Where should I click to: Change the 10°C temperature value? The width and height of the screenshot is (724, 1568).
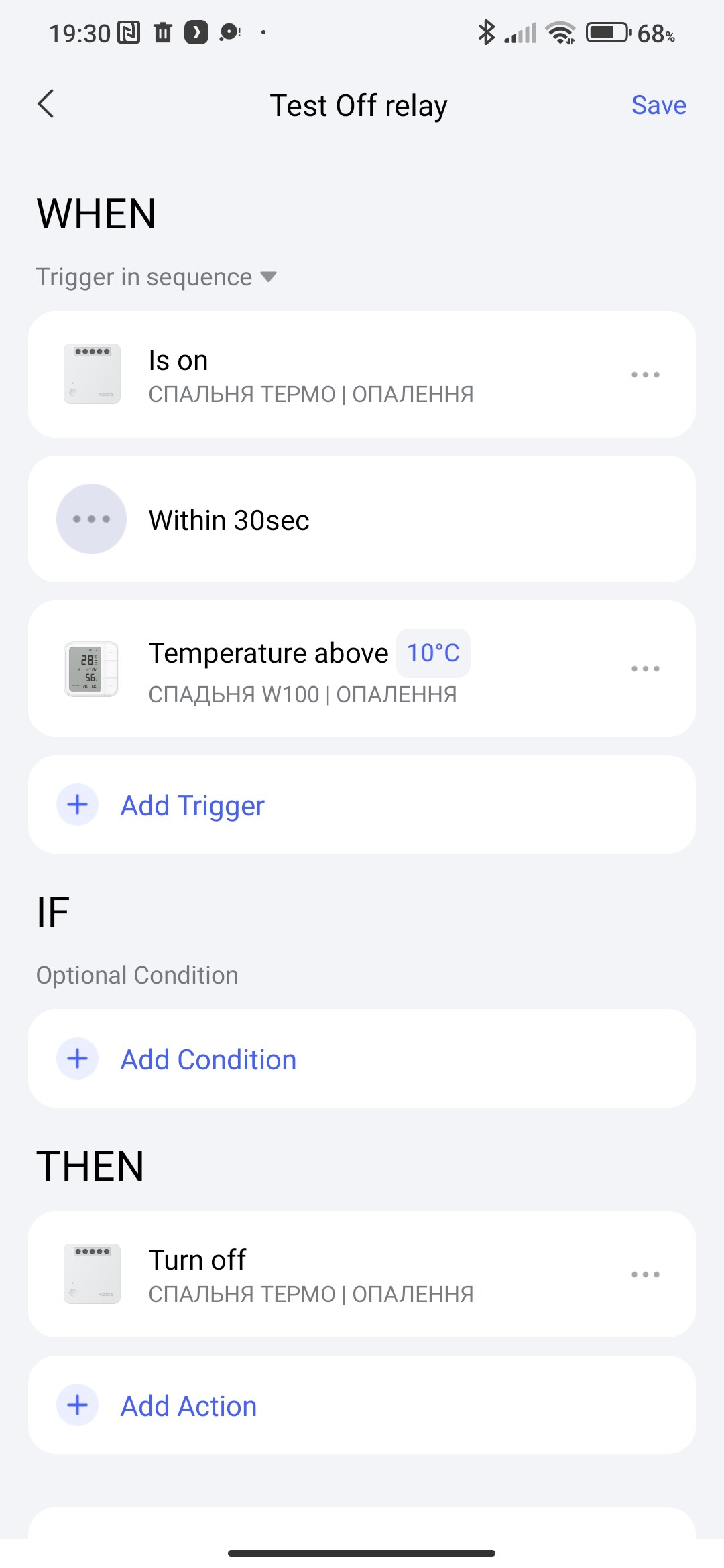click(433, 653)
